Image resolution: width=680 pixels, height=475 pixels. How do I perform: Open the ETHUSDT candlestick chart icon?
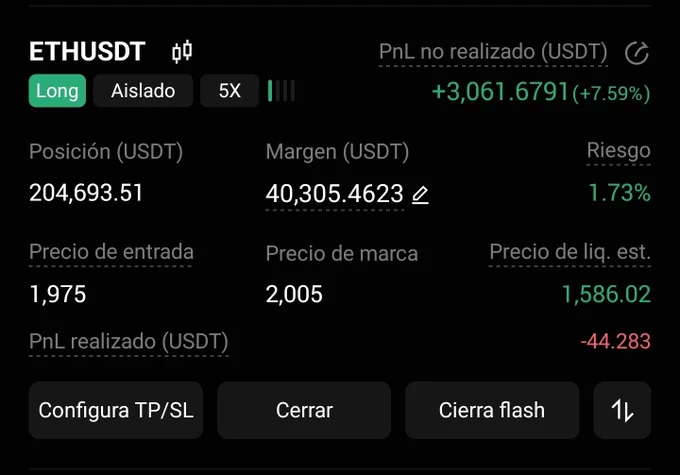coord(182,52)
